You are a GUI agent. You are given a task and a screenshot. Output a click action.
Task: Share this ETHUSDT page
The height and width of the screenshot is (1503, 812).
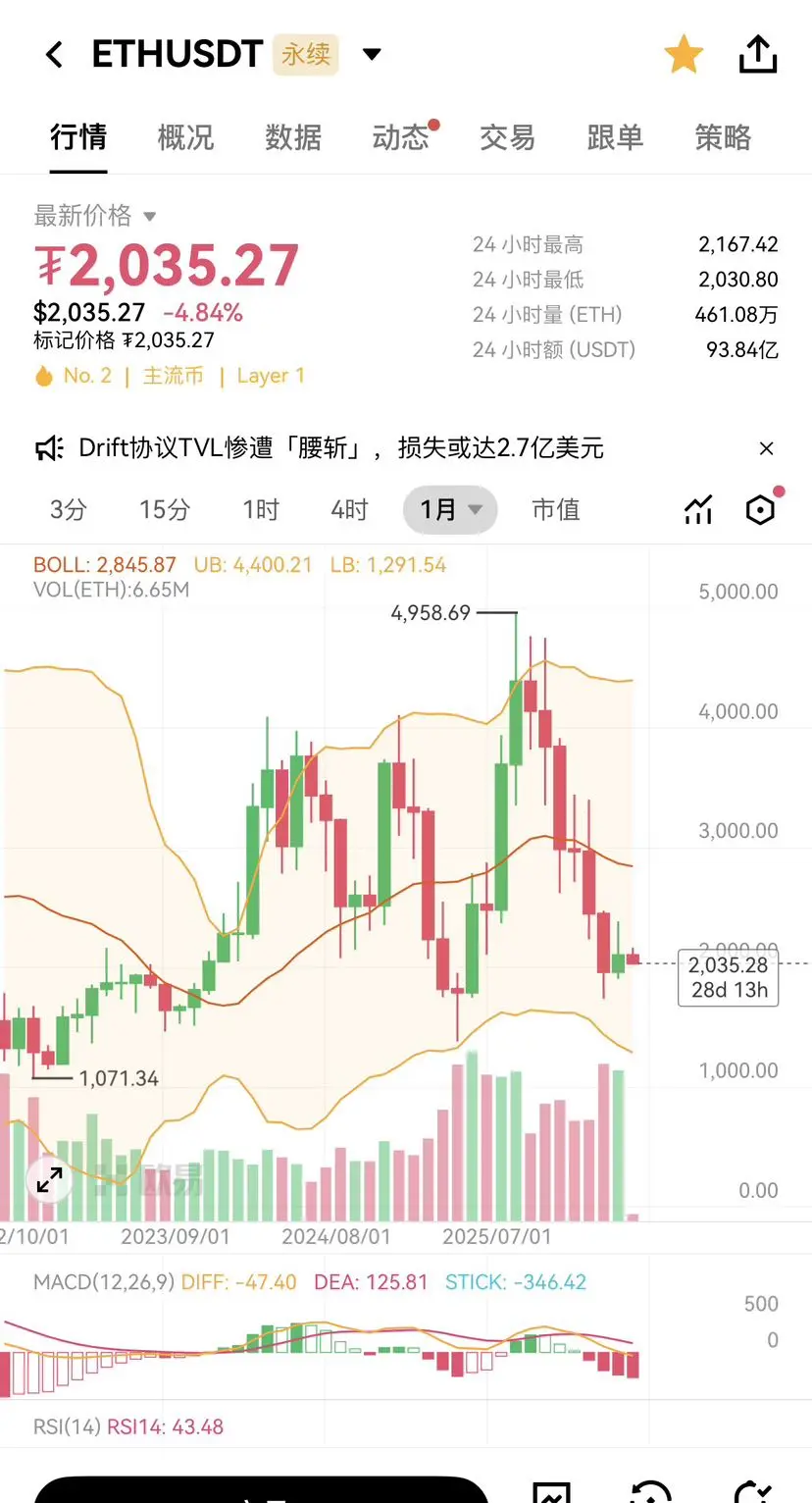[757, 55]
